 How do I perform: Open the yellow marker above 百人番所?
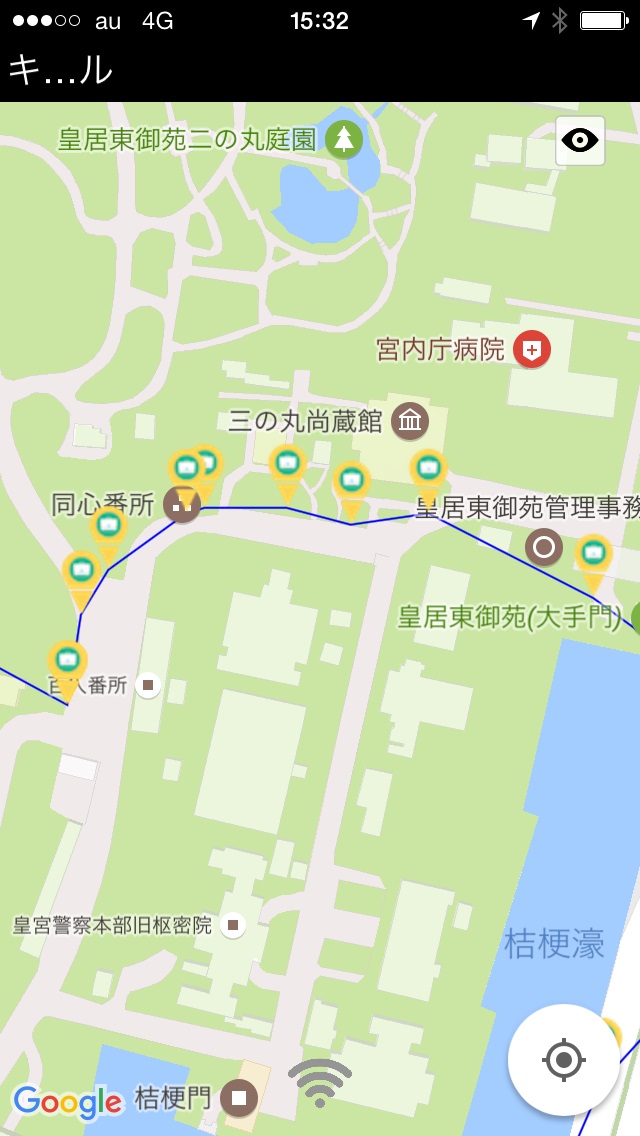click(67, 662)
